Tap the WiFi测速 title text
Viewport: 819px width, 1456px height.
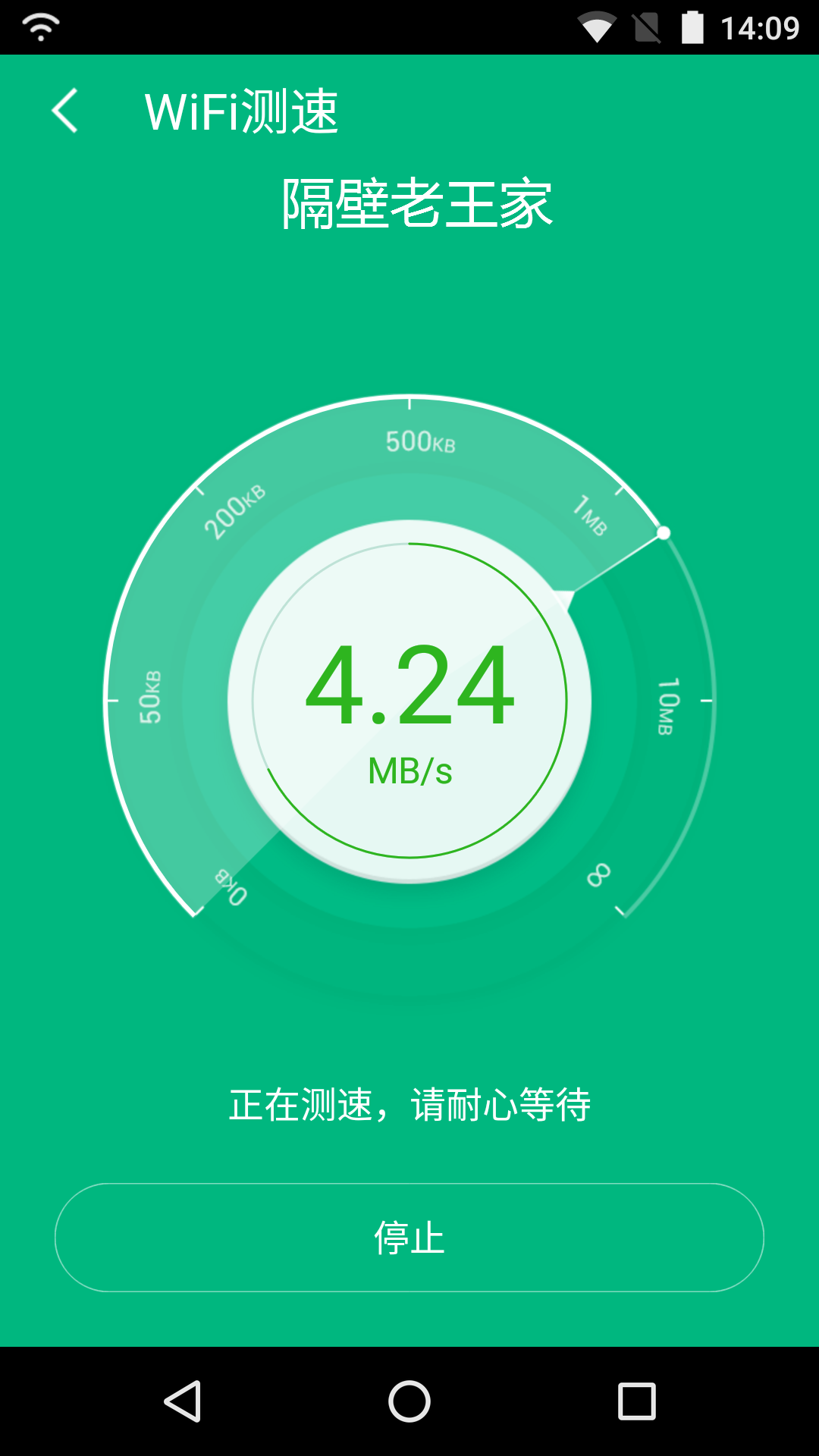tap(243, 110)
